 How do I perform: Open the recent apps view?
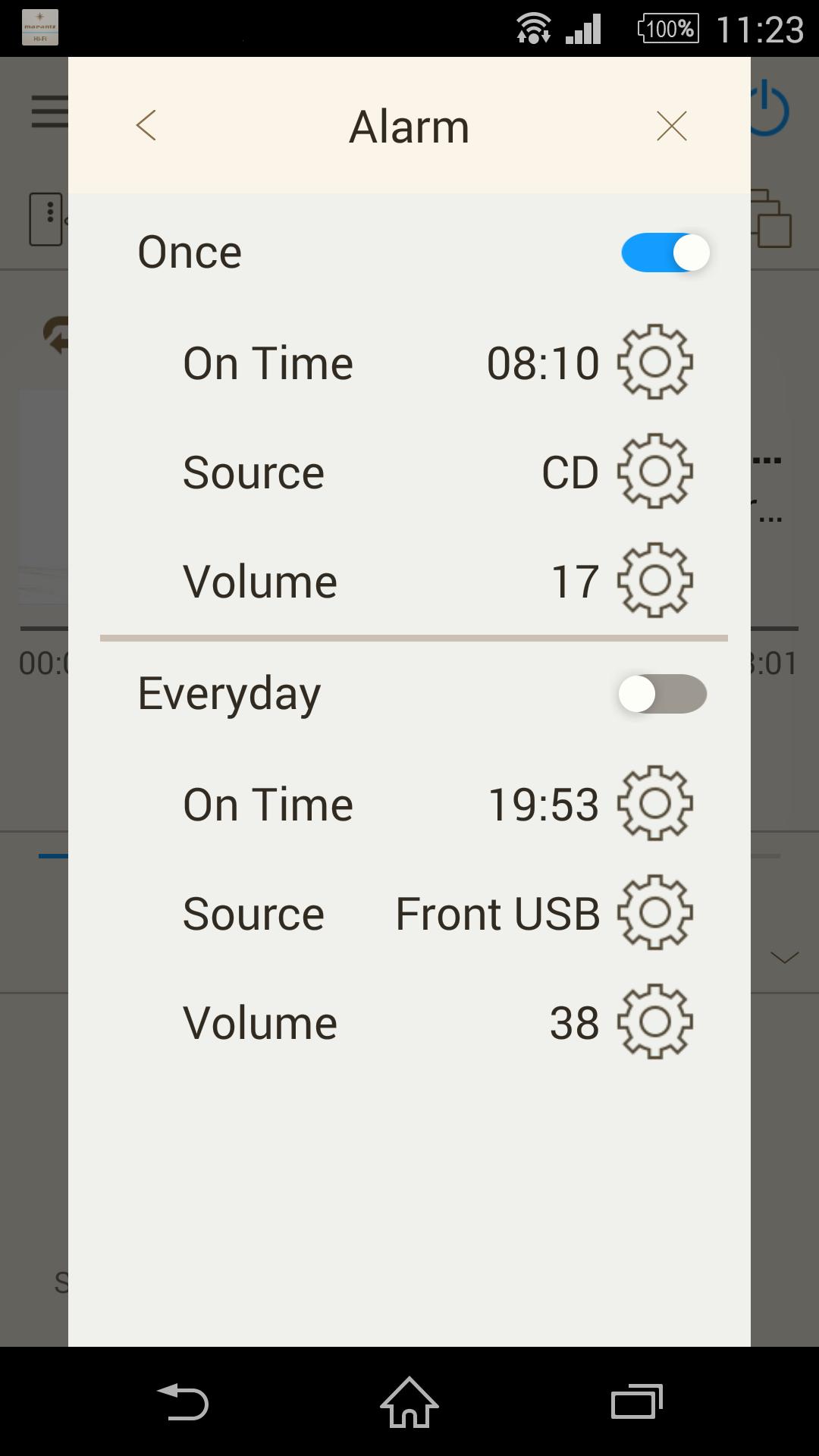pos(636,1401)
